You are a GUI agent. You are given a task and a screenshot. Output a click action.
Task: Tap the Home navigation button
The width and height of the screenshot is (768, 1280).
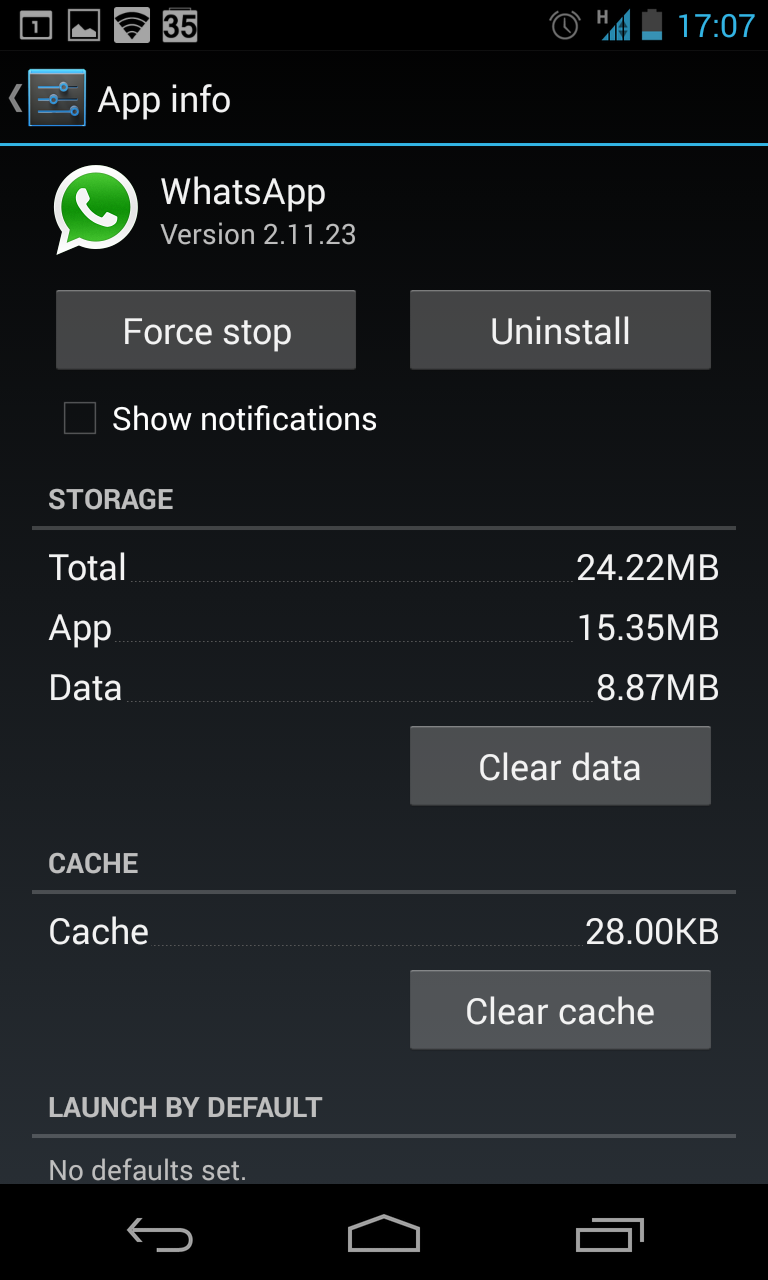384,1234
